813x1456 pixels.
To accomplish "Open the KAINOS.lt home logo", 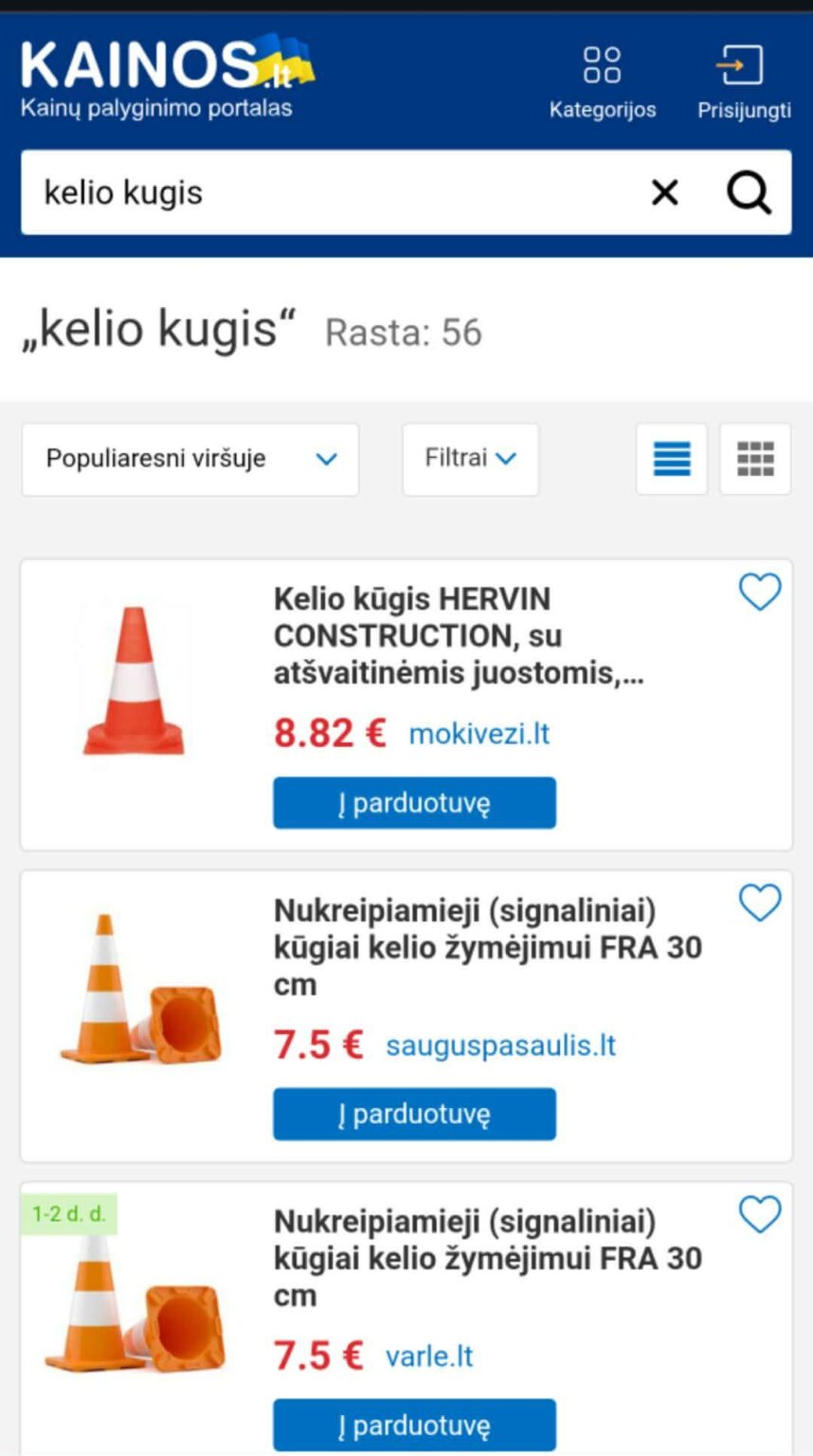I will pyautogui.click(x=166, y=78).
